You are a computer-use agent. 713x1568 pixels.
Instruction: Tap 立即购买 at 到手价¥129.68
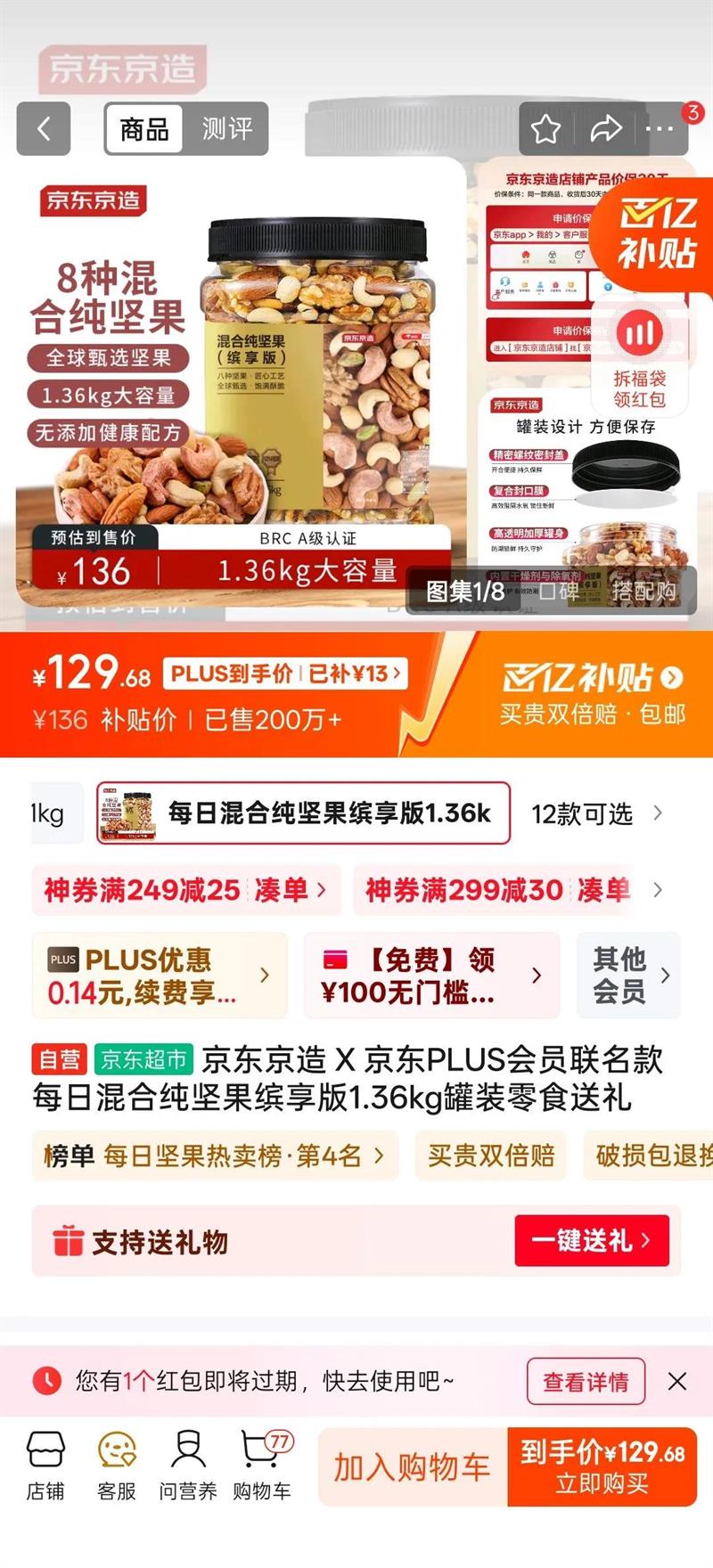click(602, 1467)
